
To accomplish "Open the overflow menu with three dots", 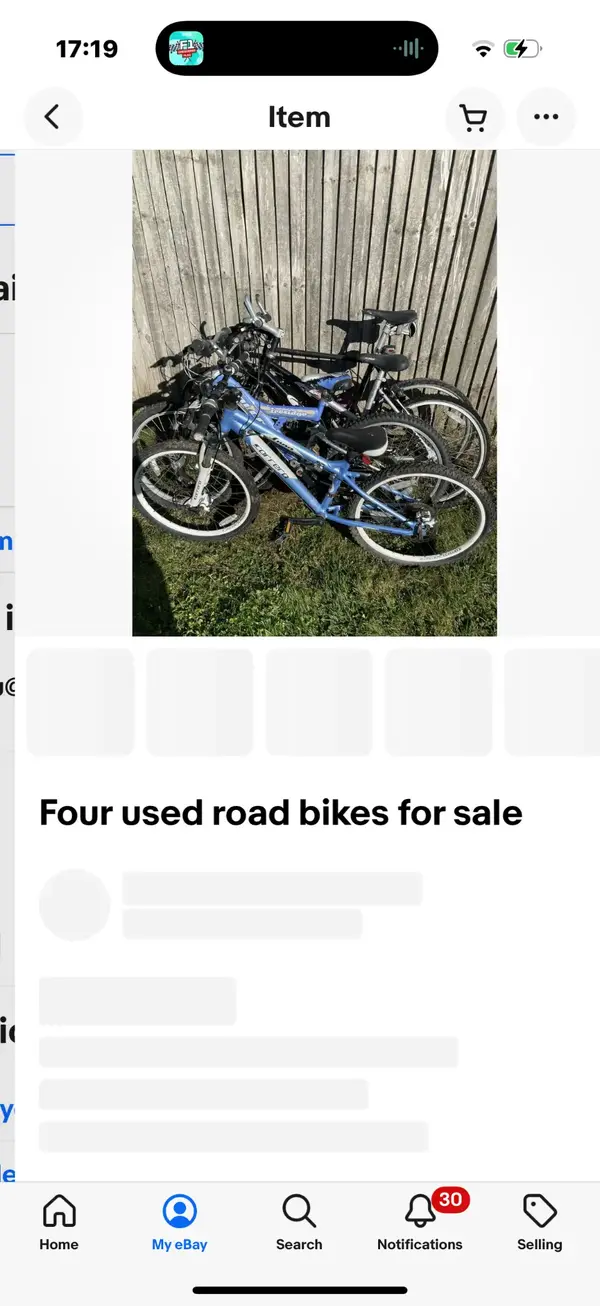I will [546, 117].
